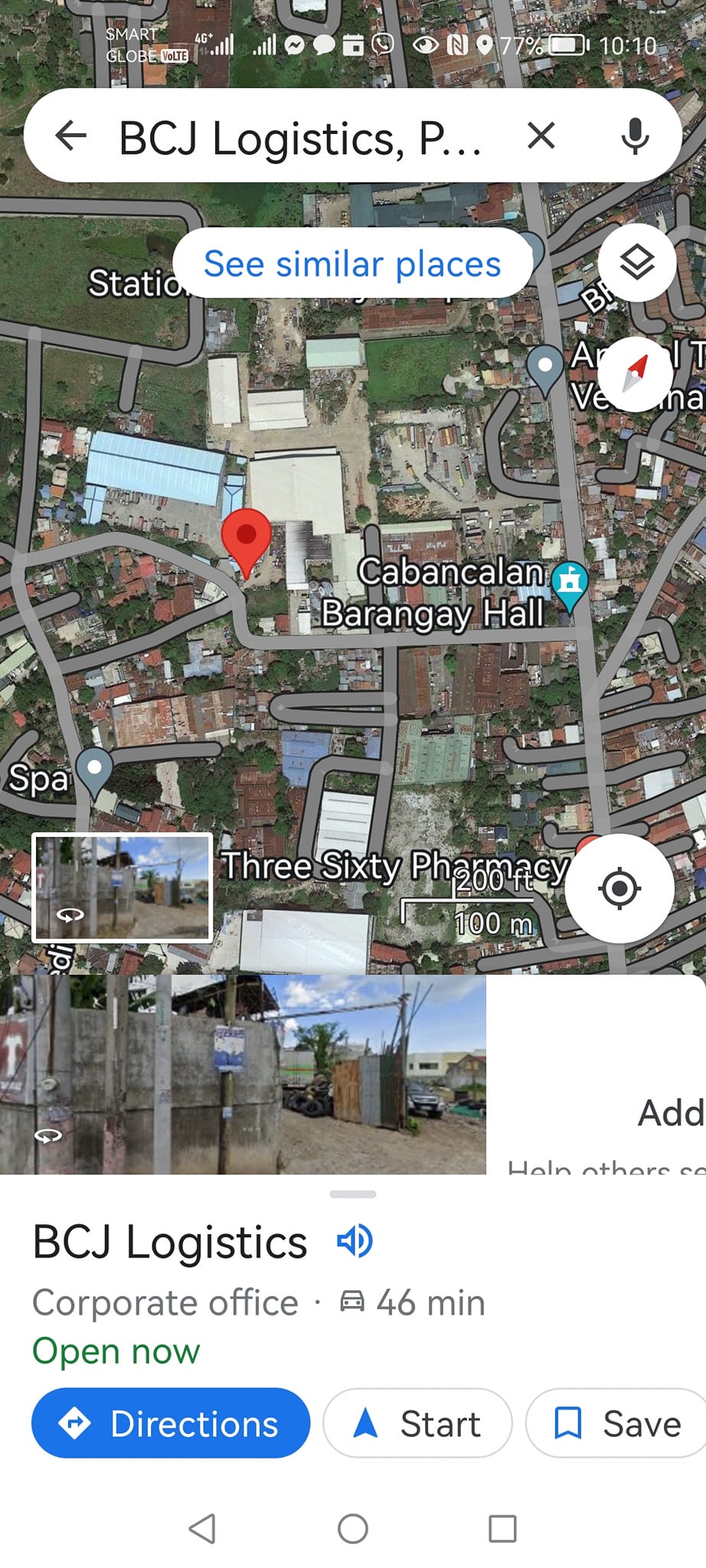Hear BCJ Logistics name pronounced
The image size is (706, 1568).
(355, 1241)
